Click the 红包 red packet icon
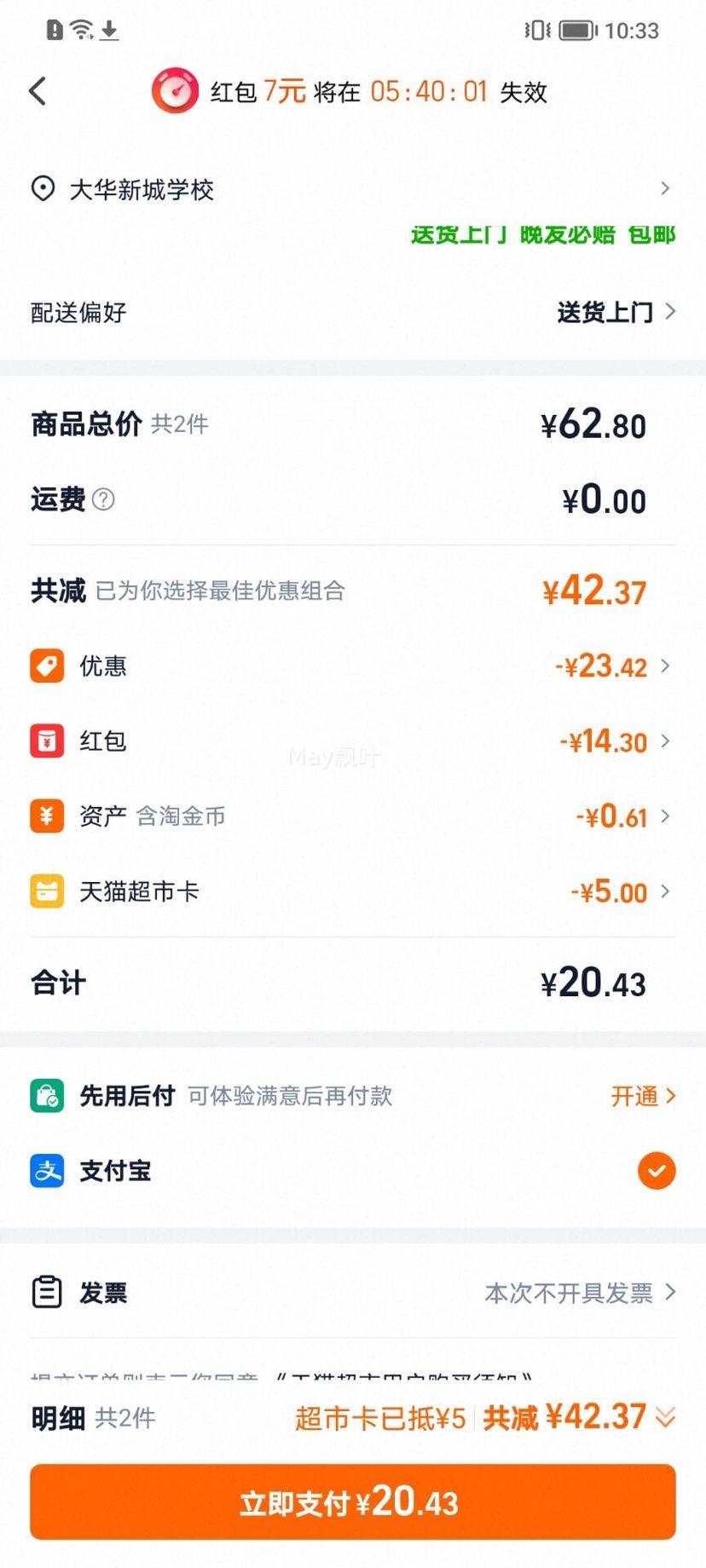706x1568 pixels. 47,741
